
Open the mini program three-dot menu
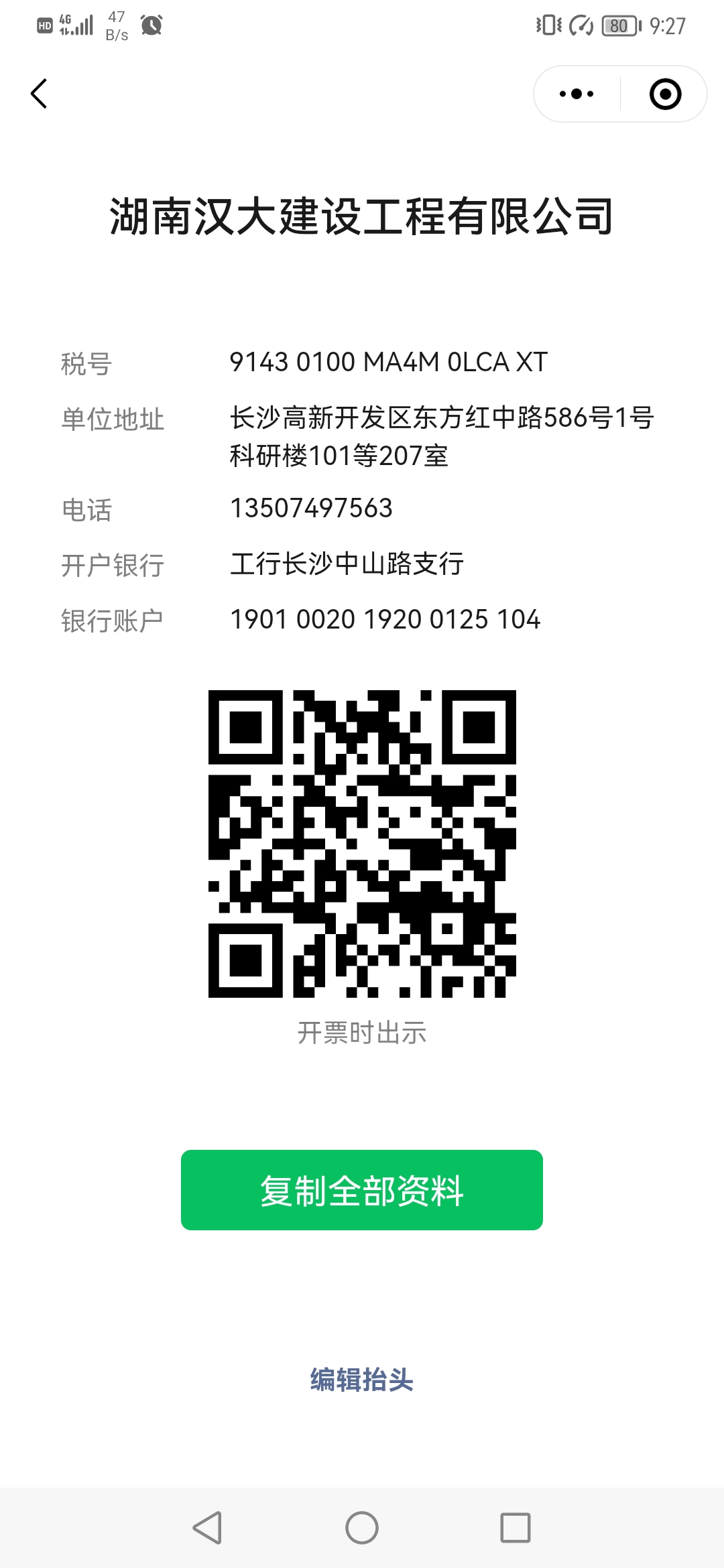pos(577,94)
